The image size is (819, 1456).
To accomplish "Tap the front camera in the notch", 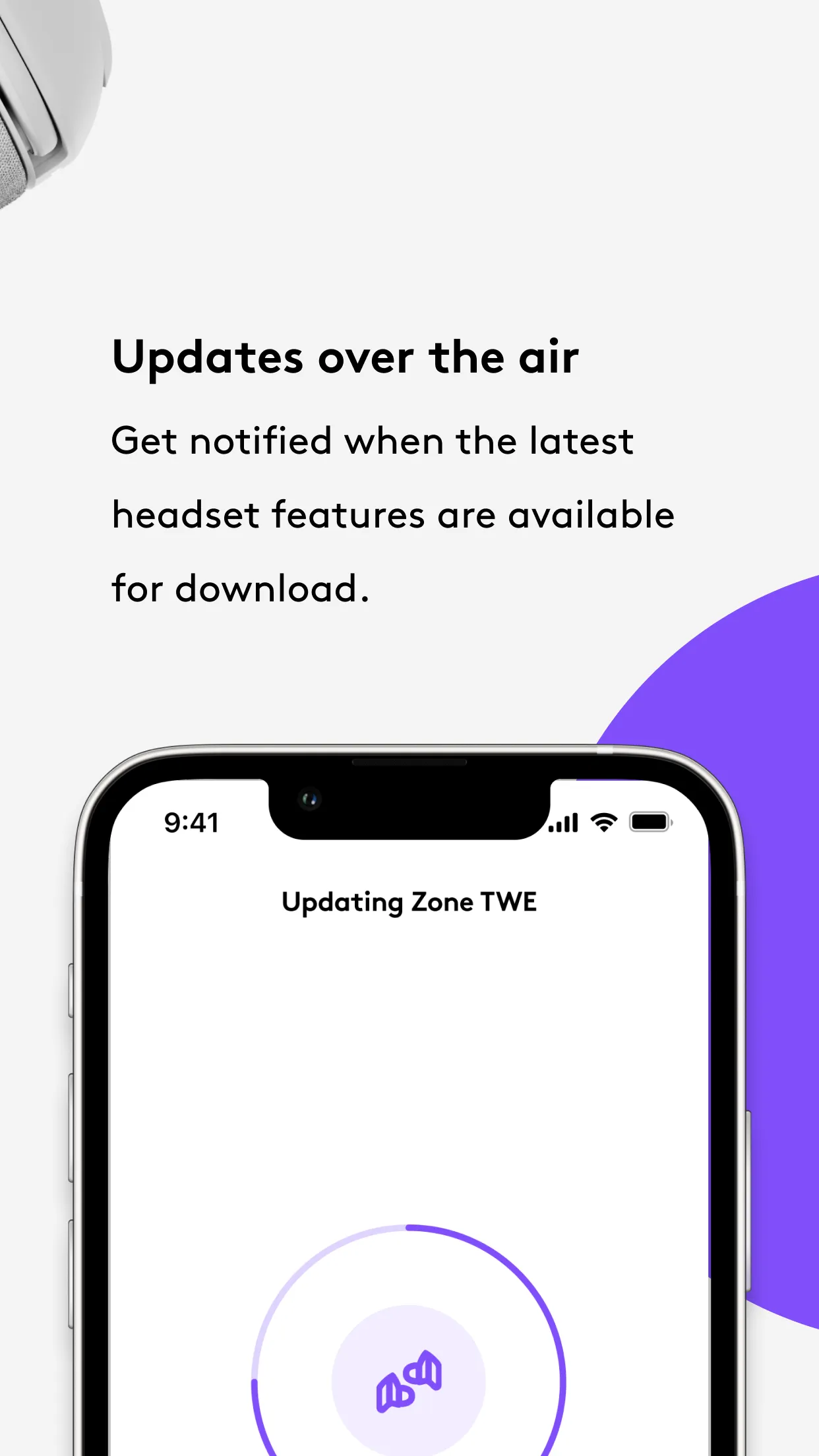I will (x=307, y=798).
